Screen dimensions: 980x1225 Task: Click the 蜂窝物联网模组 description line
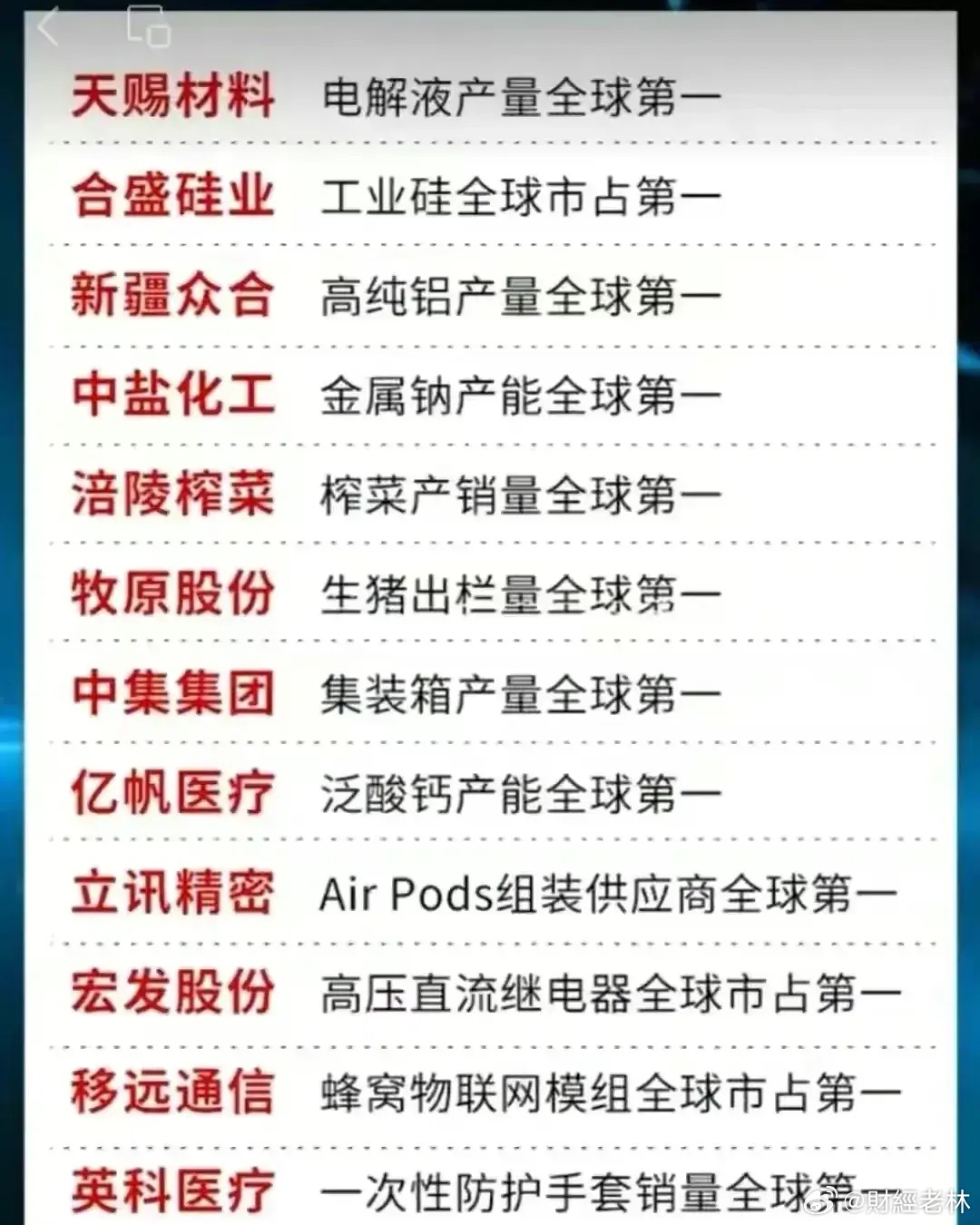click(608, 1093)
